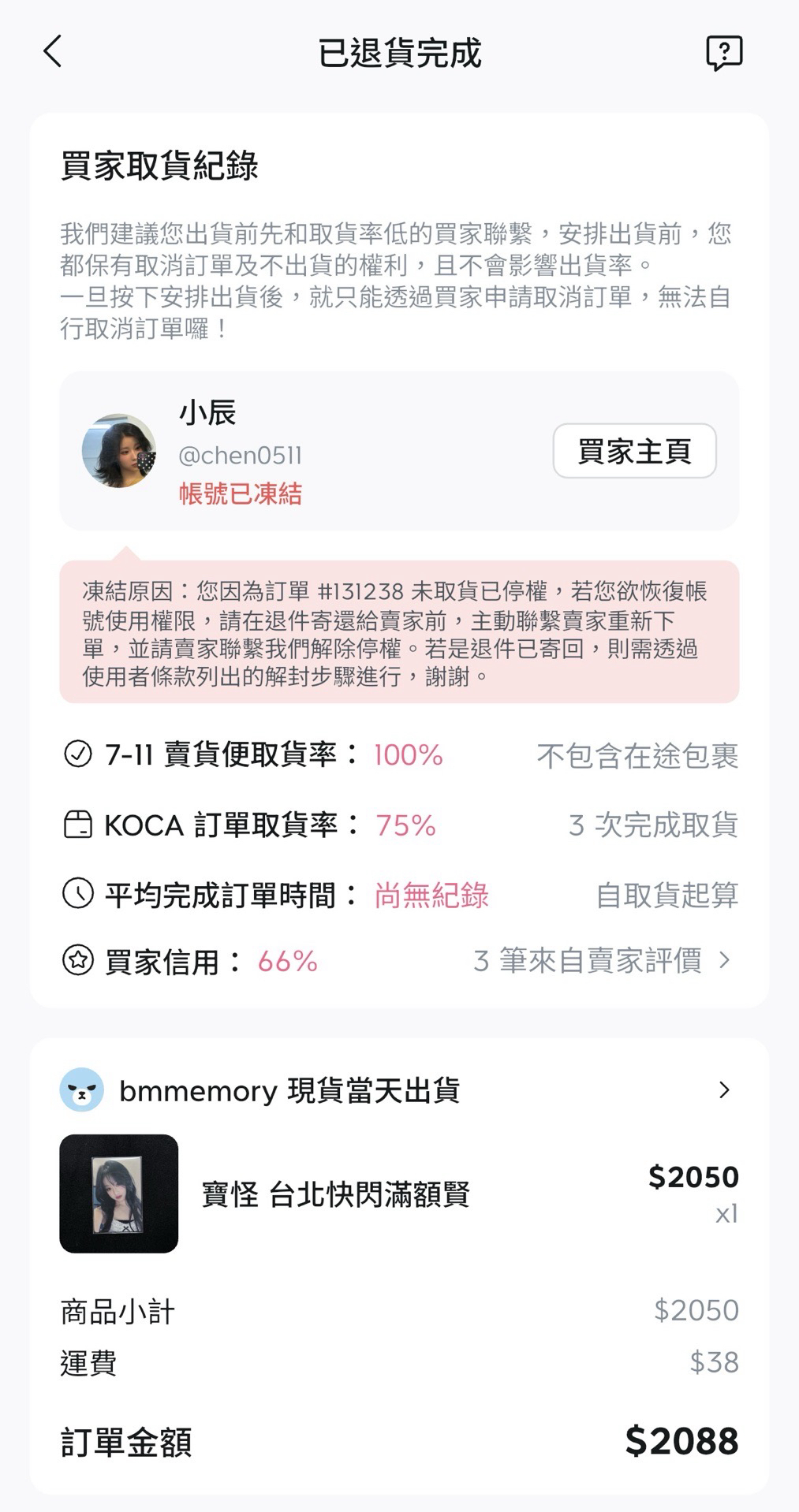799x1512 pixels.
Task: Select the wallet icon next to KOCA 訂單取貨率
Action: pos(77,825)
